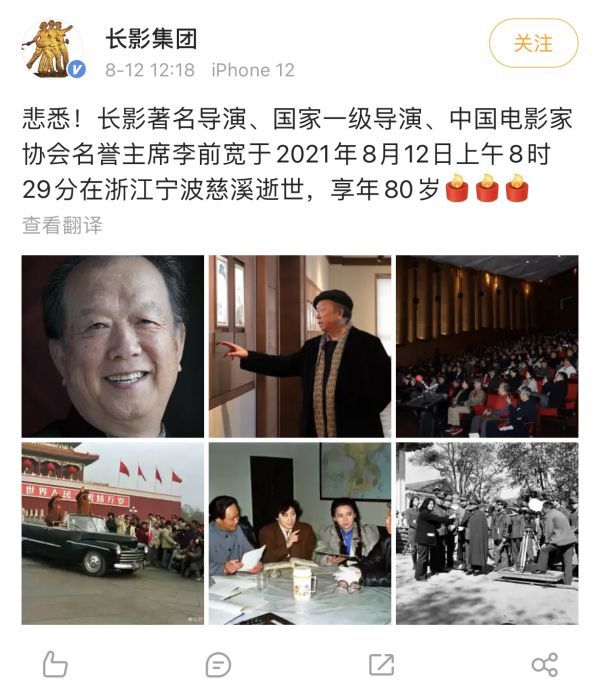View photo of man pointing at wall
The height and width of the screenshot is (693, 600).
299,346
